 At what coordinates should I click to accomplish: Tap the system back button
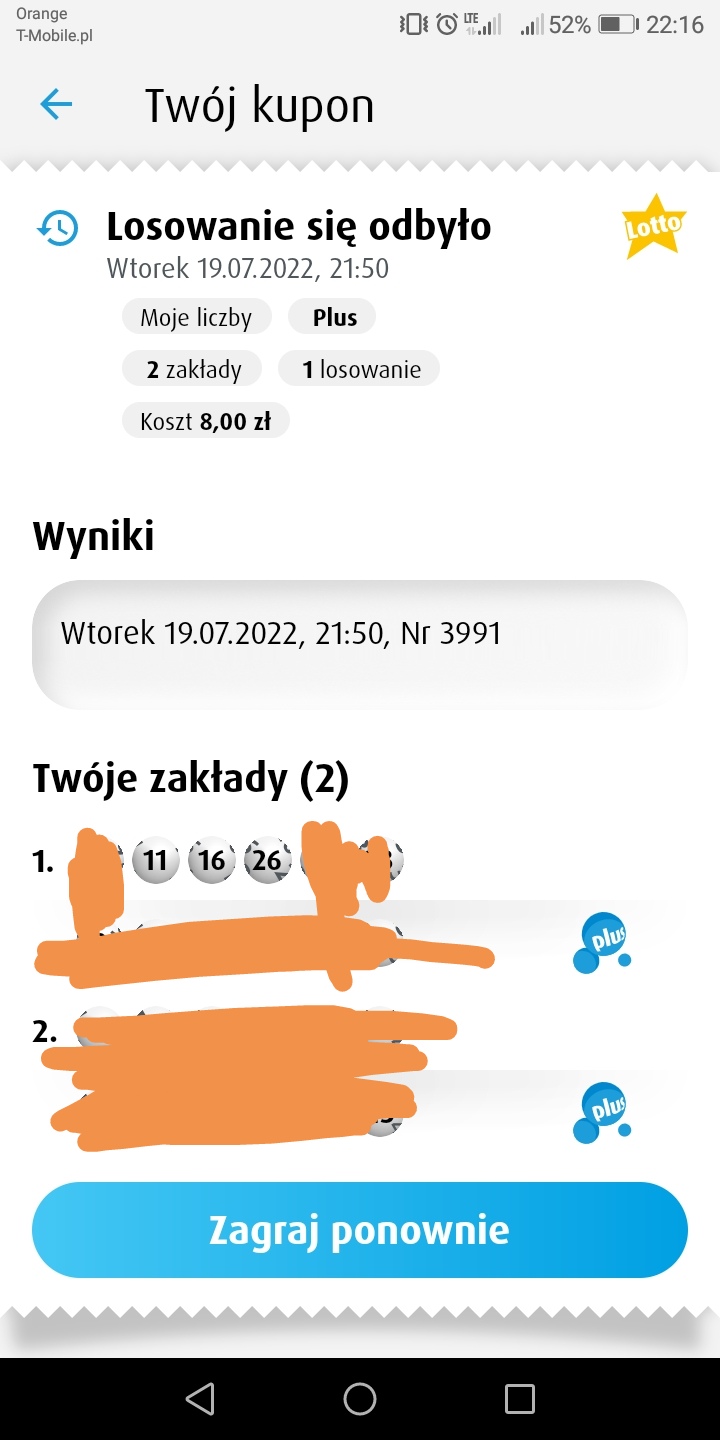tap(200, 1398)
